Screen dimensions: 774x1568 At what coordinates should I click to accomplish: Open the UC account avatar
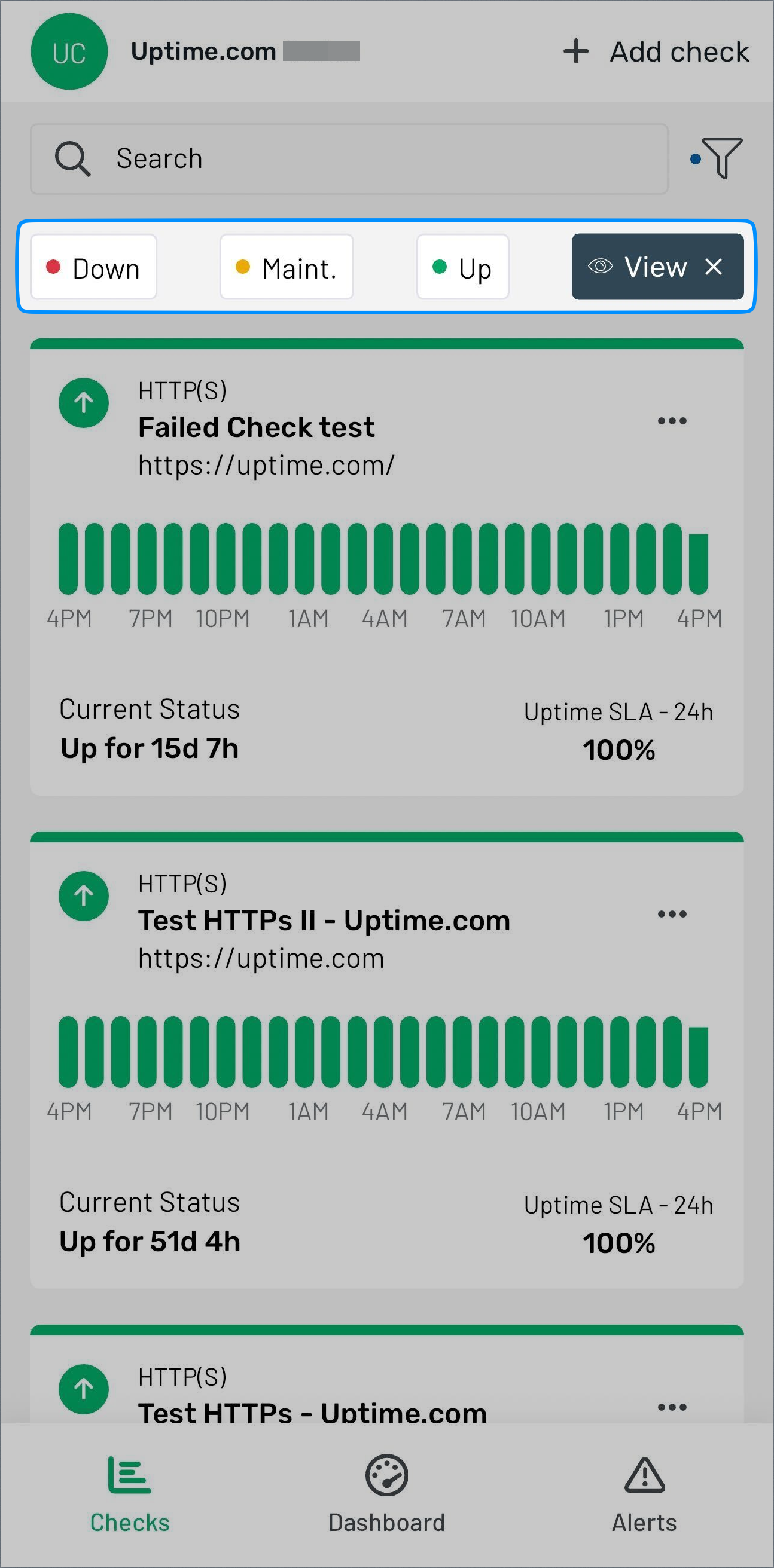(69, 52)
